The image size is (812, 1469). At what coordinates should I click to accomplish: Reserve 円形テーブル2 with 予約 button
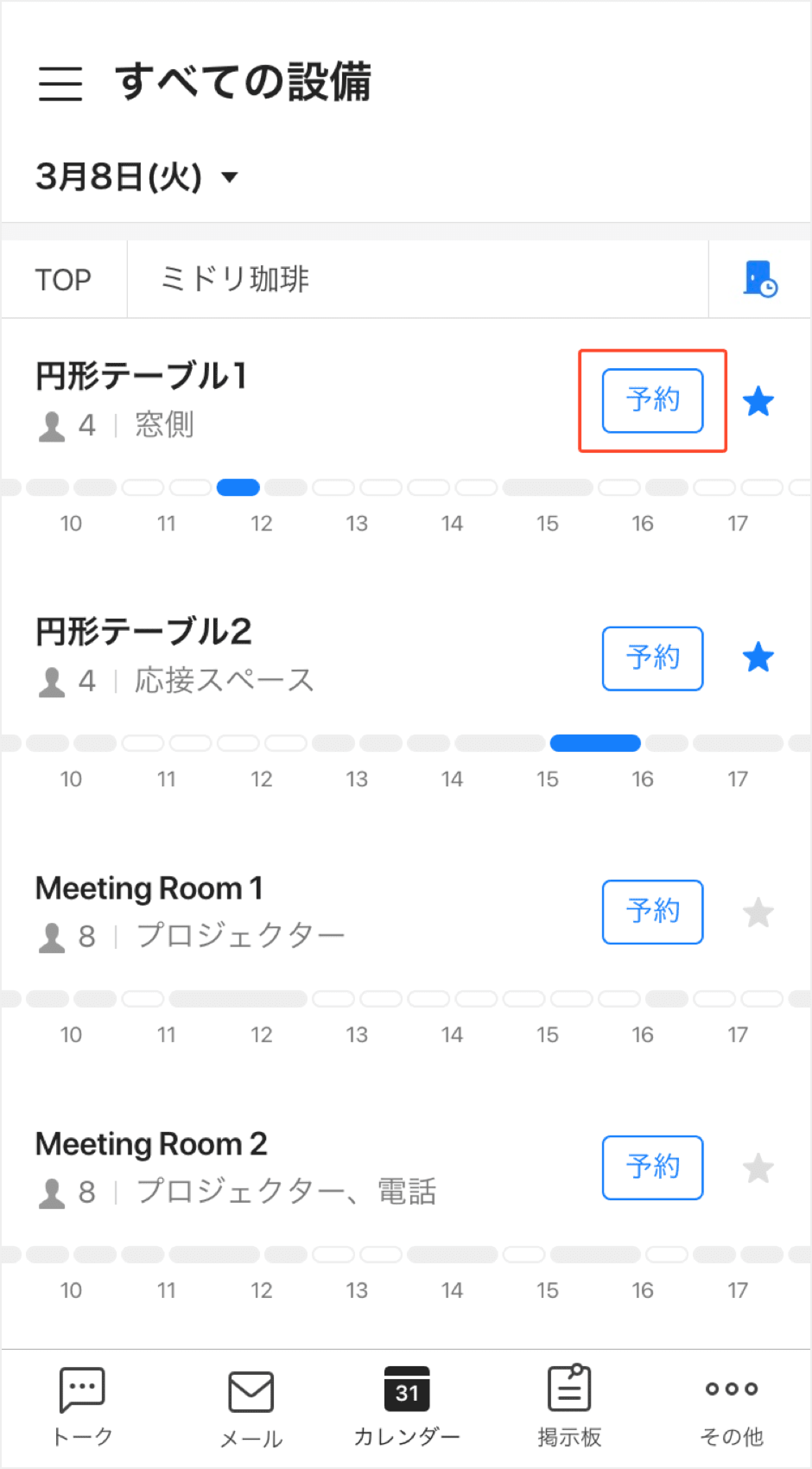click(x=652, y=658)
